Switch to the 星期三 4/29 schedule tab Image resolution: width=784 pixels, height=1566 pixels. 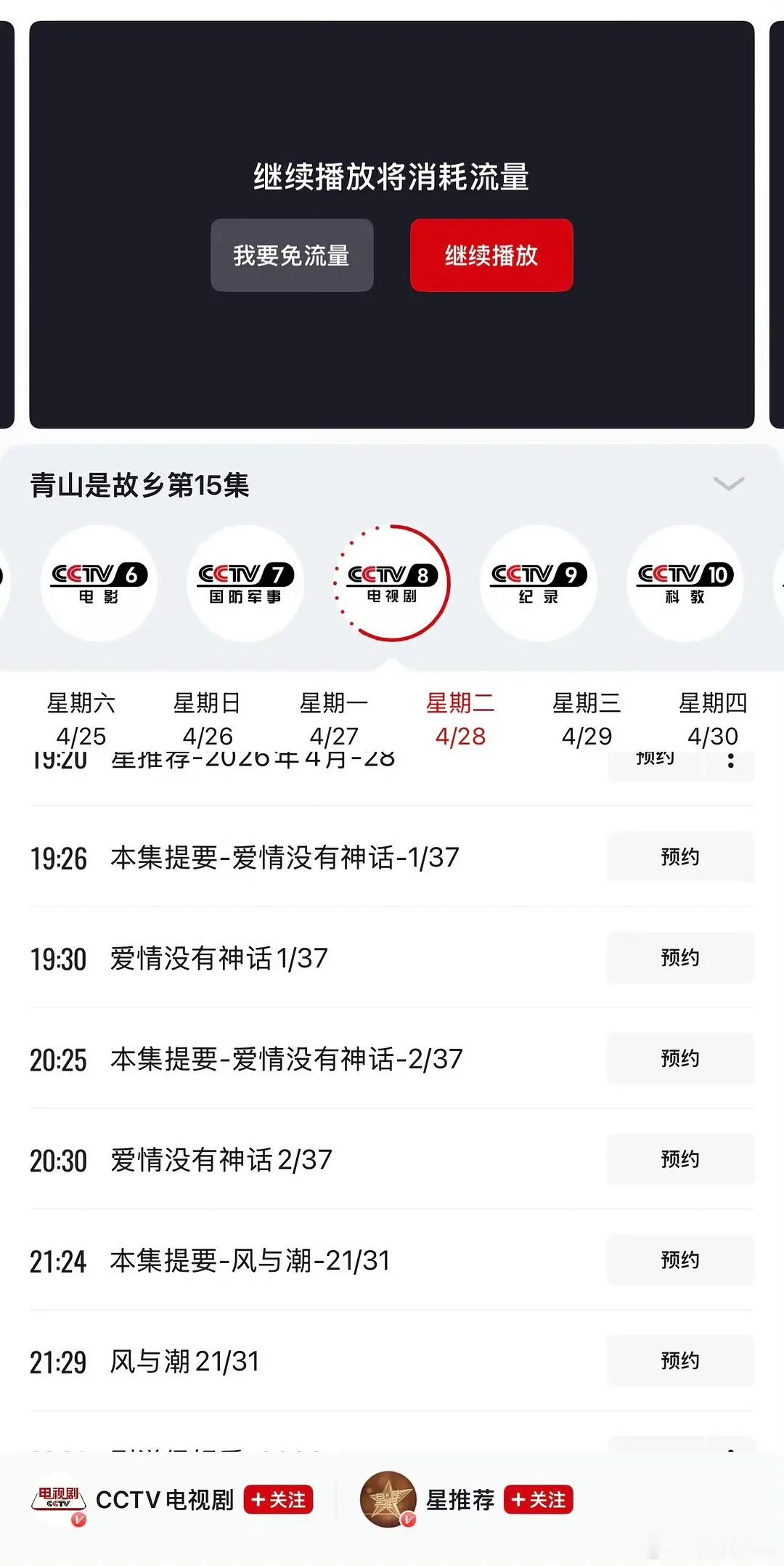588,718
